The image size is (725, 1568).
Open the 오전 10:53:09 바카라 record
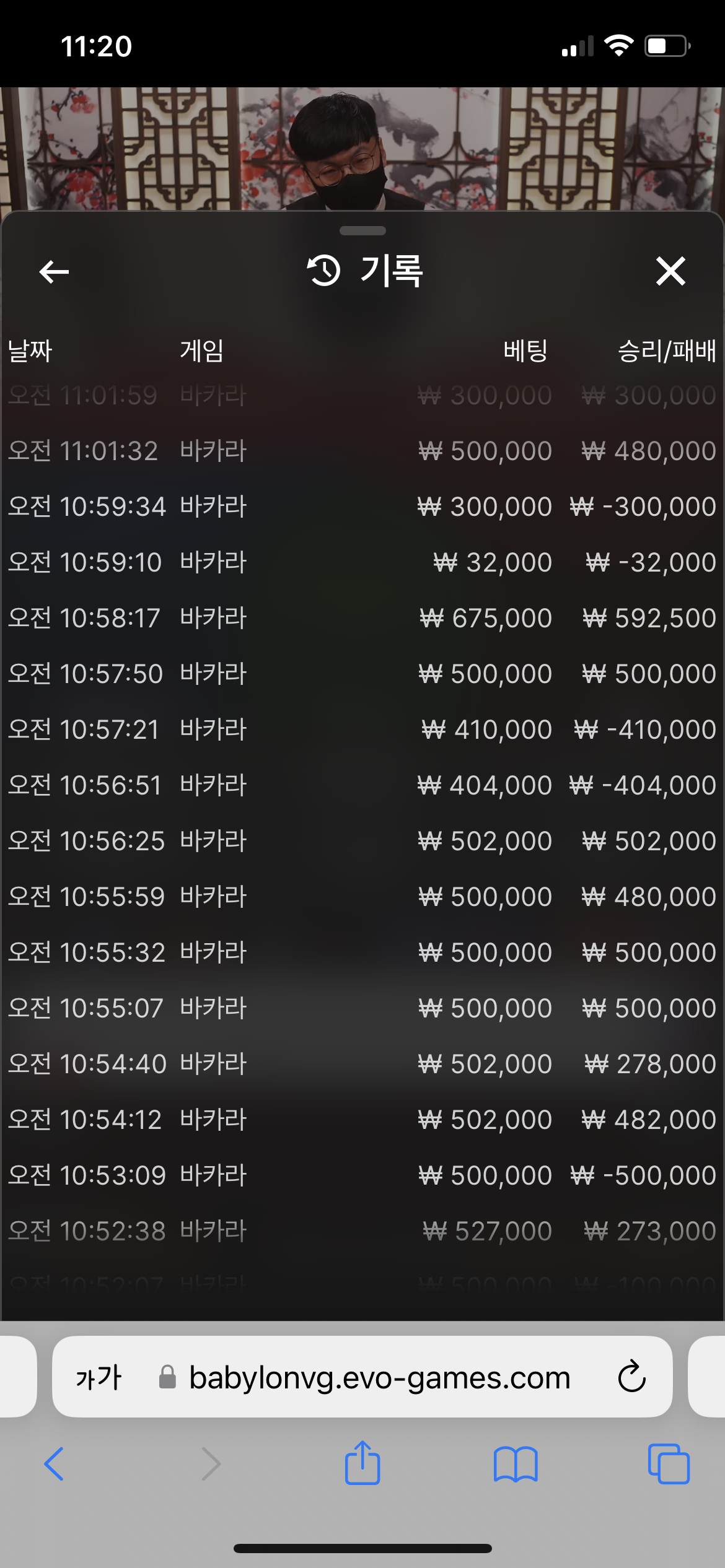pyautogui.click(x=362, y=1175)
